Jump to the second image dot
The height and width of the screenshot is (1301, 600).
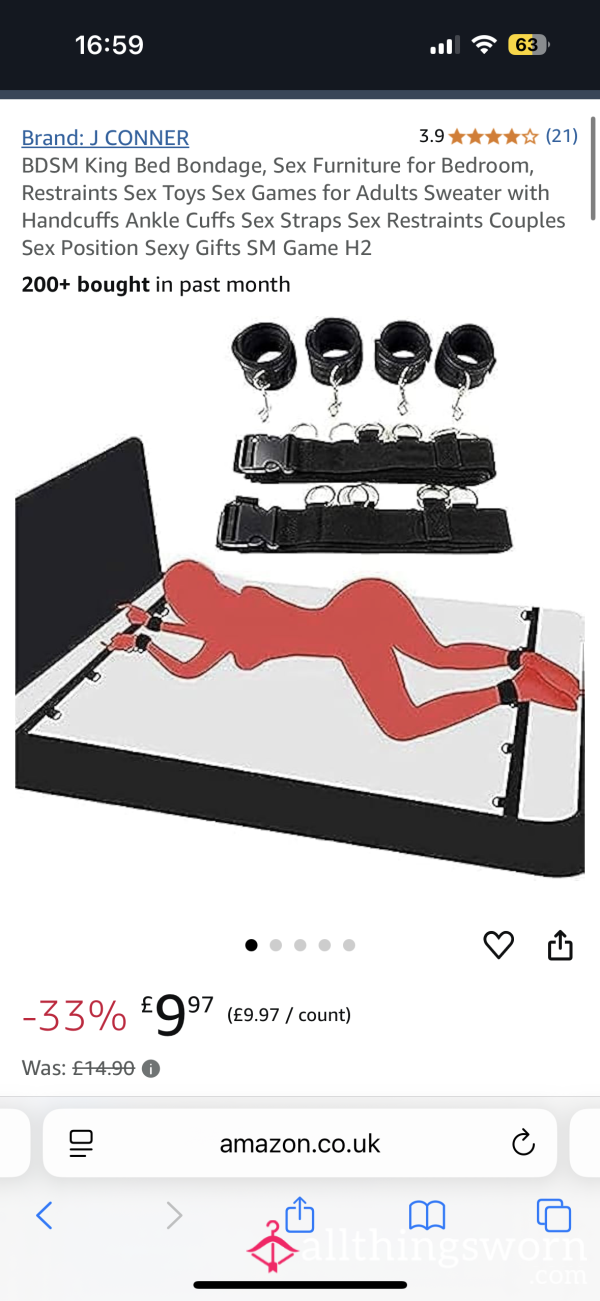point(276,945)
